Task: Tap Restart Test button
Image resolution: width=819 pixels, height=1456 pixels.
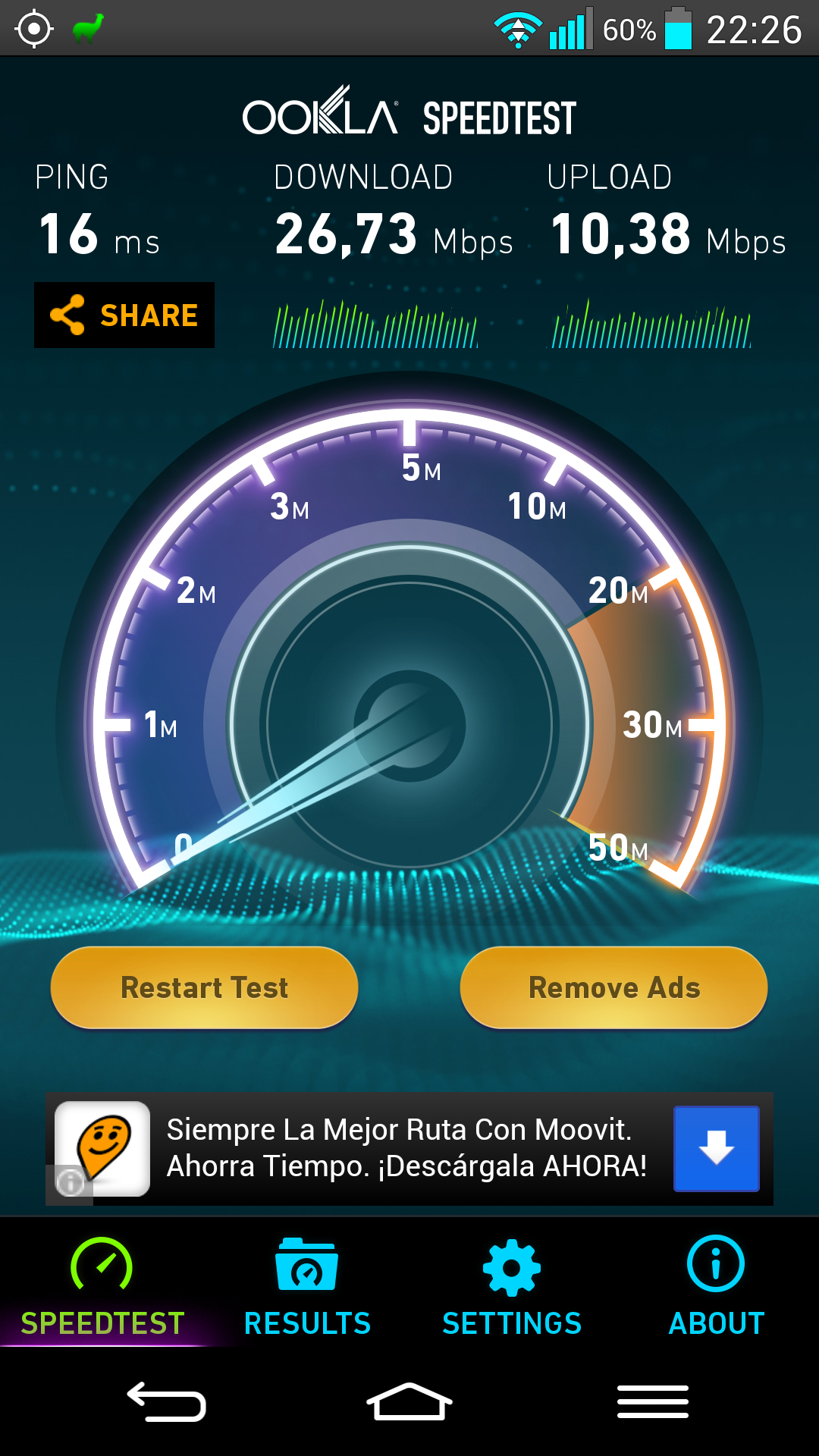Action: [205, 987]
